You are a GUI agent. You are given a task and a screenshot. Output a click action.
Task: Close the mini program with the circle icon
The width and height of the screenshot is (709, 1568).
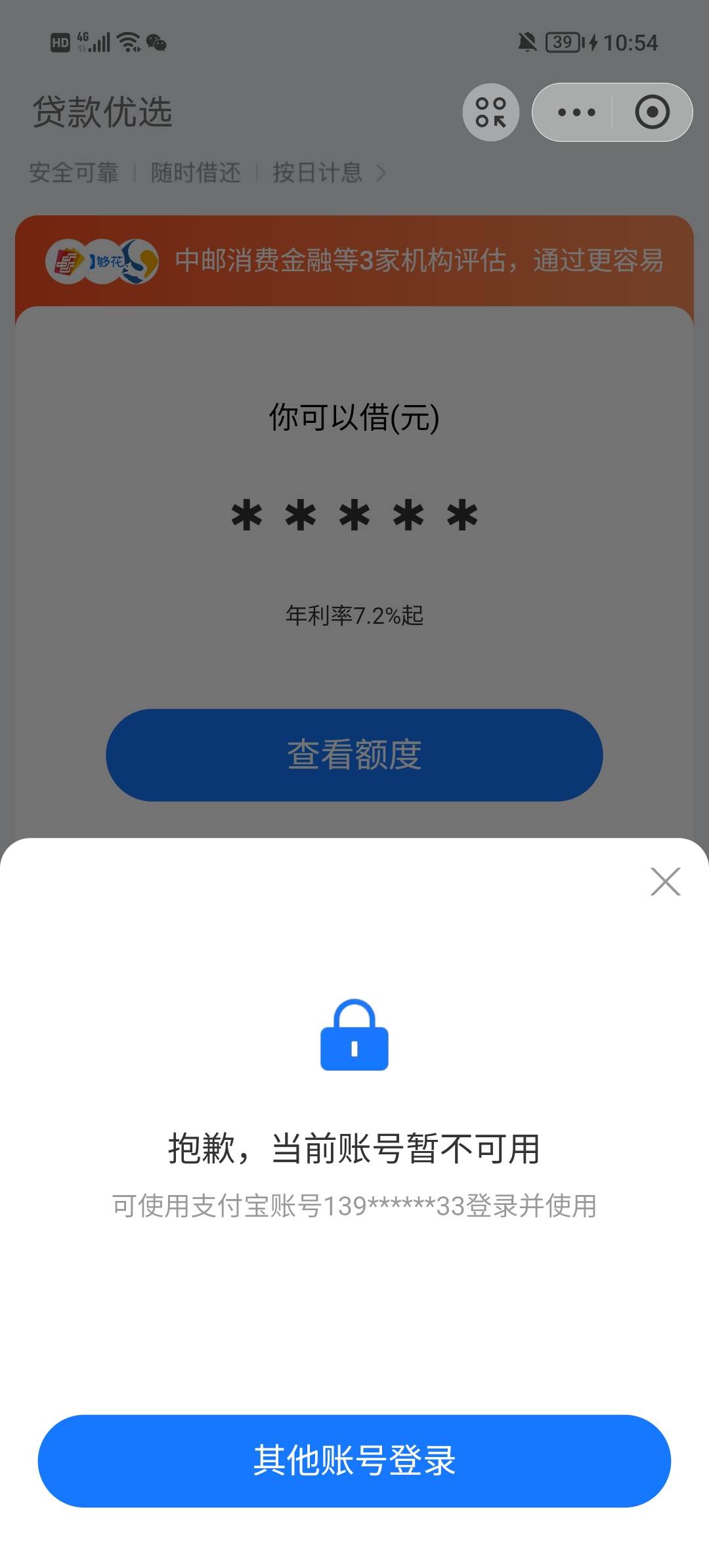pos(653,112)
